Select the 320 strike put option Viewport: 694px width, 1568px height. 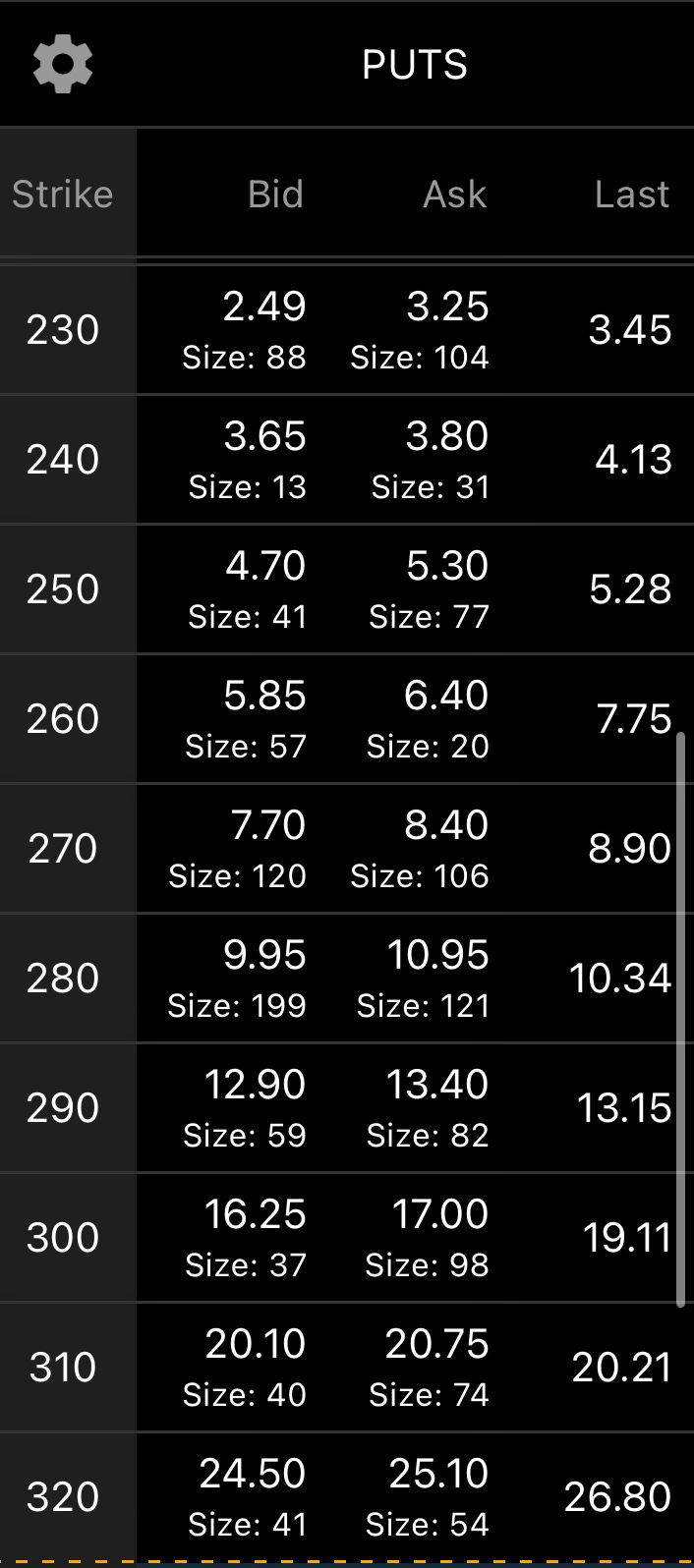click(347, 1497)
